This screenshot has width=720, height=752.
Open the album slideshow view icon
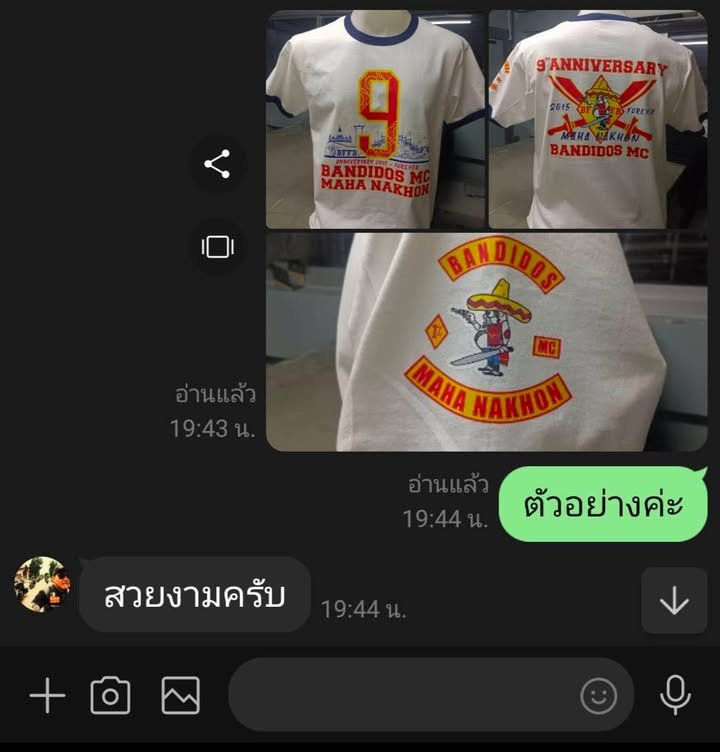coord(217,246)
